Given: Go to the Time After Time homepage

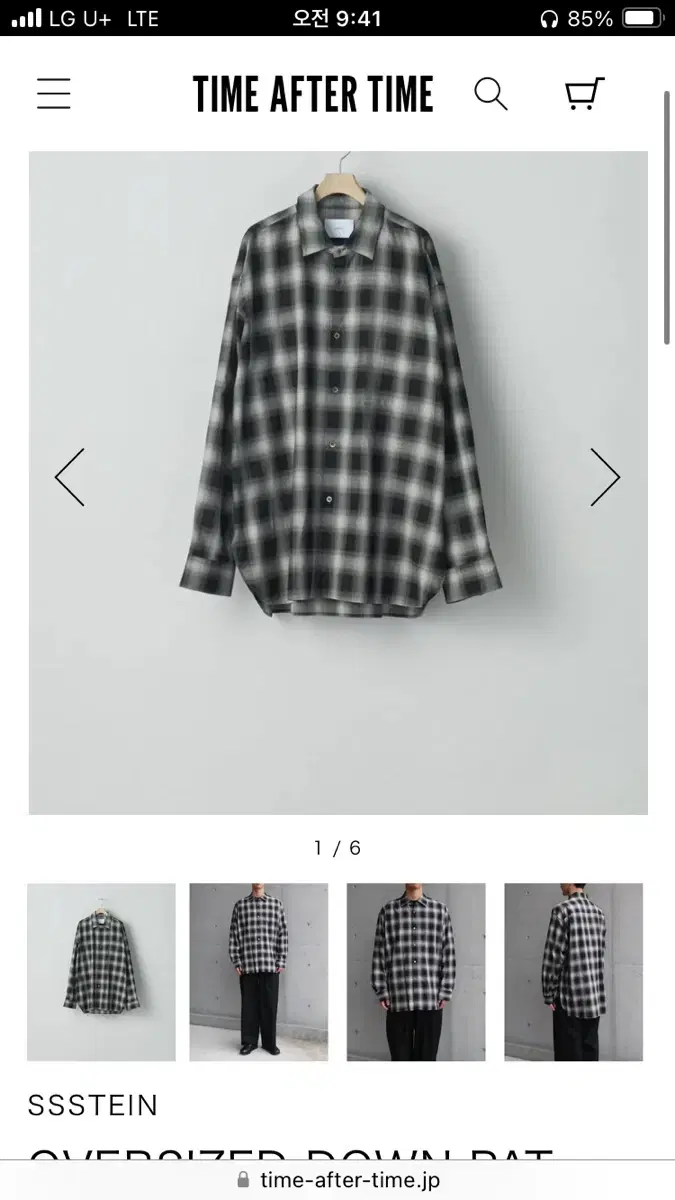Looking at the screenshot, I should click(313, 94).
